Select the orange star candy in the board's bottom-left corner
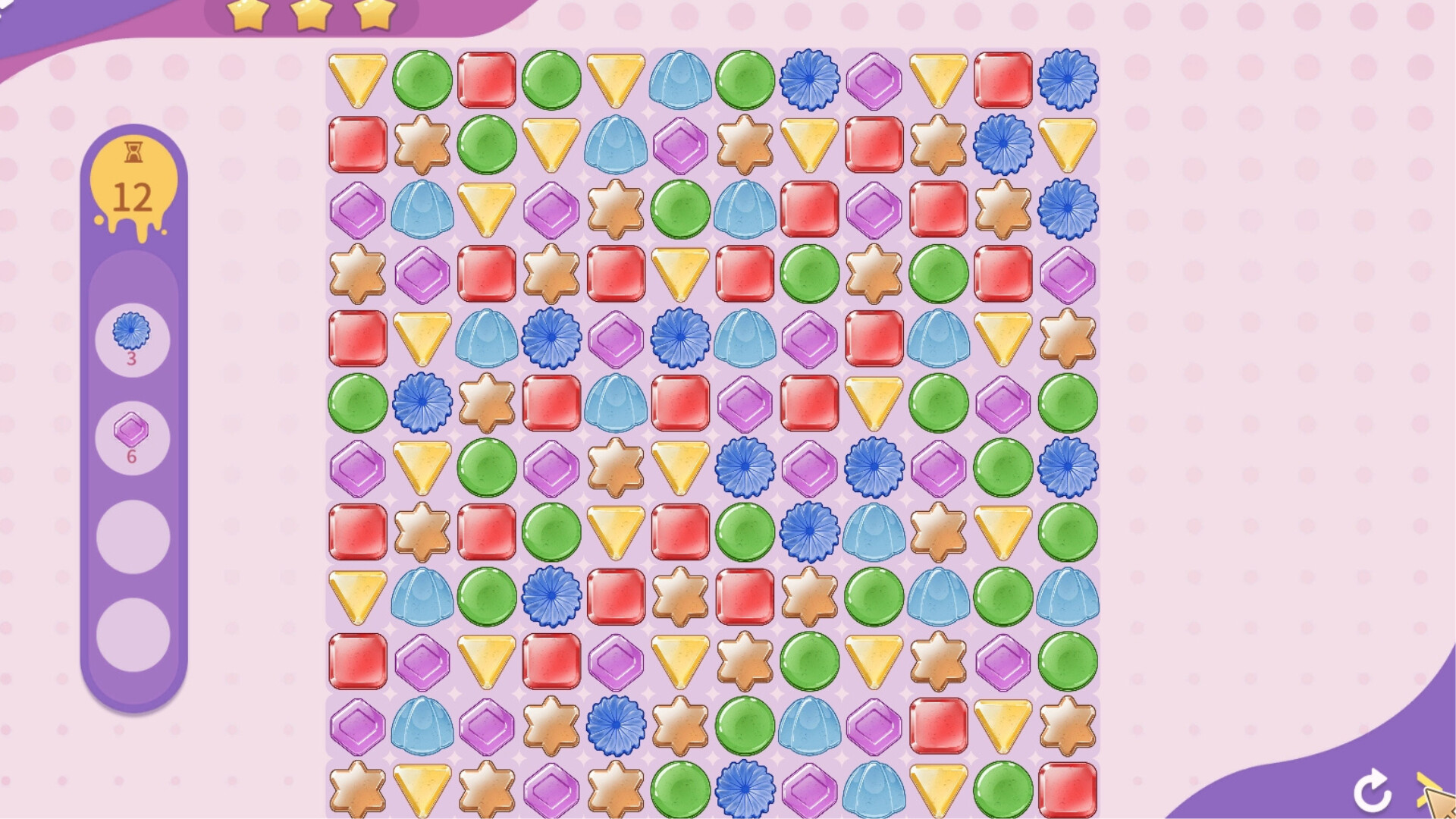This screenshot has height=819, width=1456. tap(357, 789)
